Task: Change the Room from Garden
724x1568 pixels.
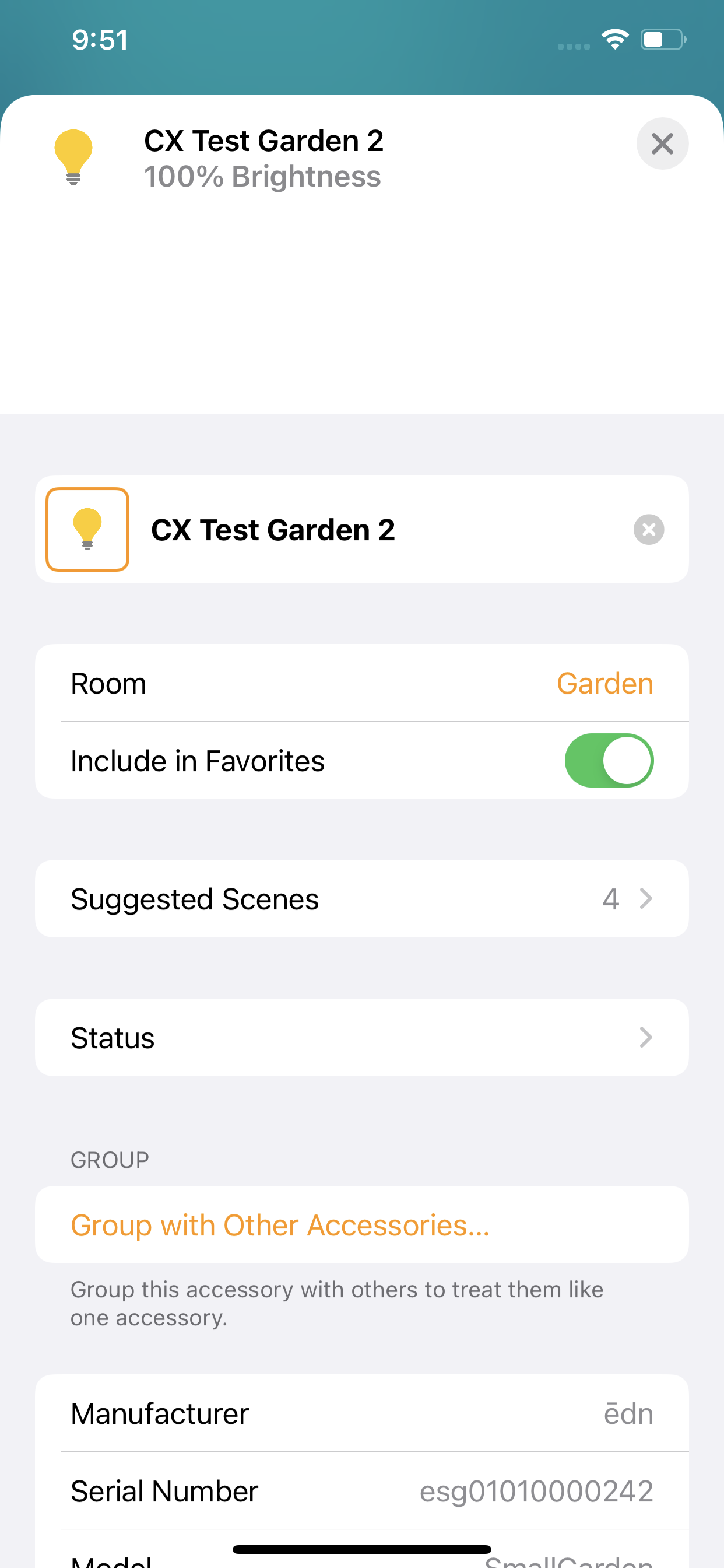Action: (361, 683)
